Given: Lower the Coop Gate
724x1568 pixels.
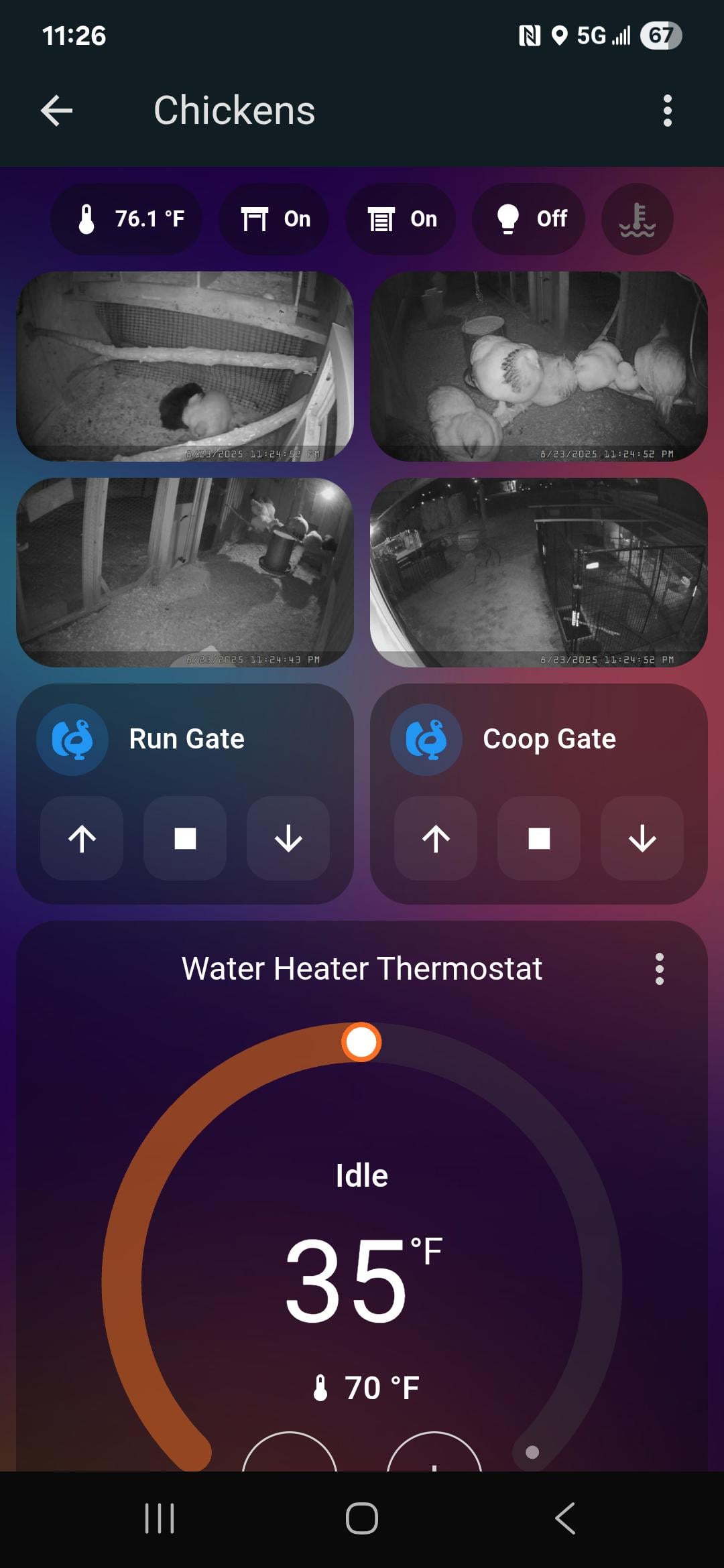Looking at the screenshot, I should [x=642, y=838].
